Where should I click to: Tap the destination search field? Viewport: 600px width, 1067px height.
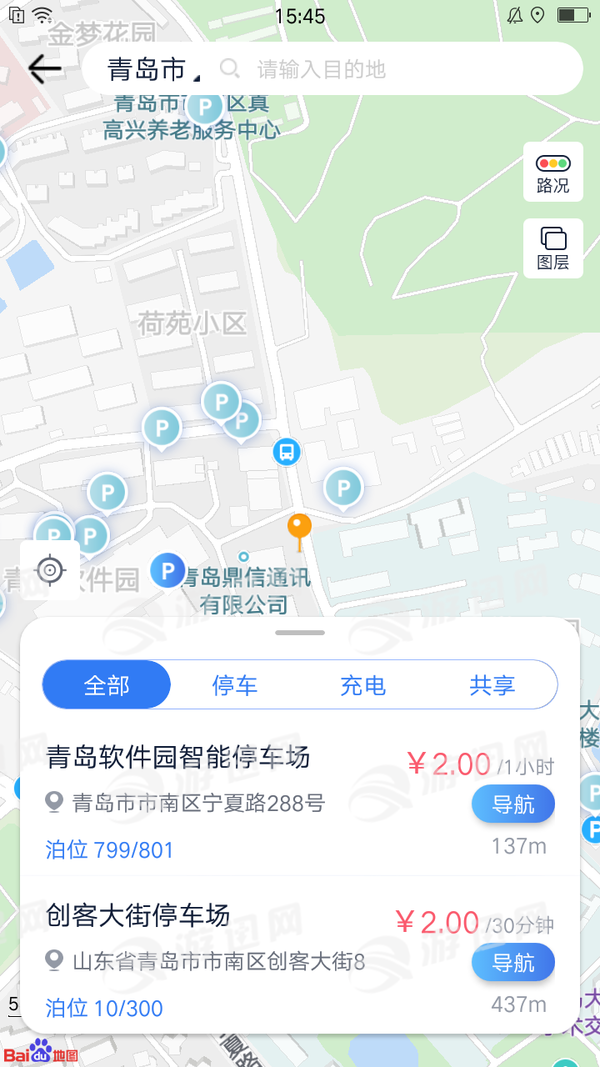coord(400,70)
